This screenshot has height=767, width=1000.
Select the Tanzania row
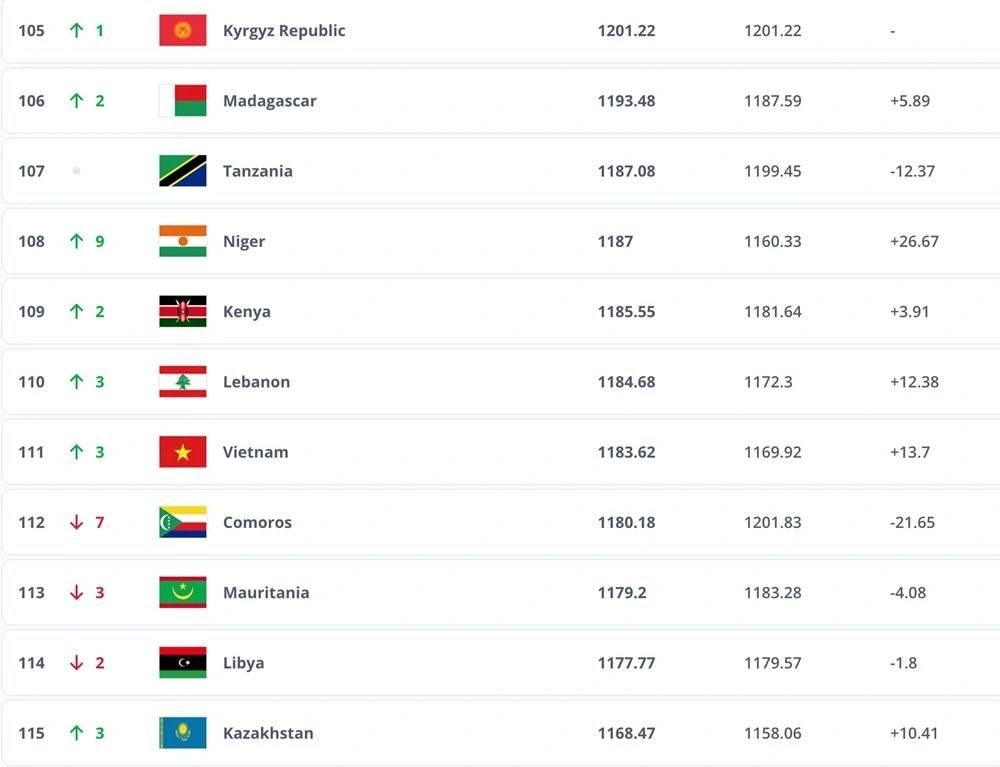tap(258, 171)
